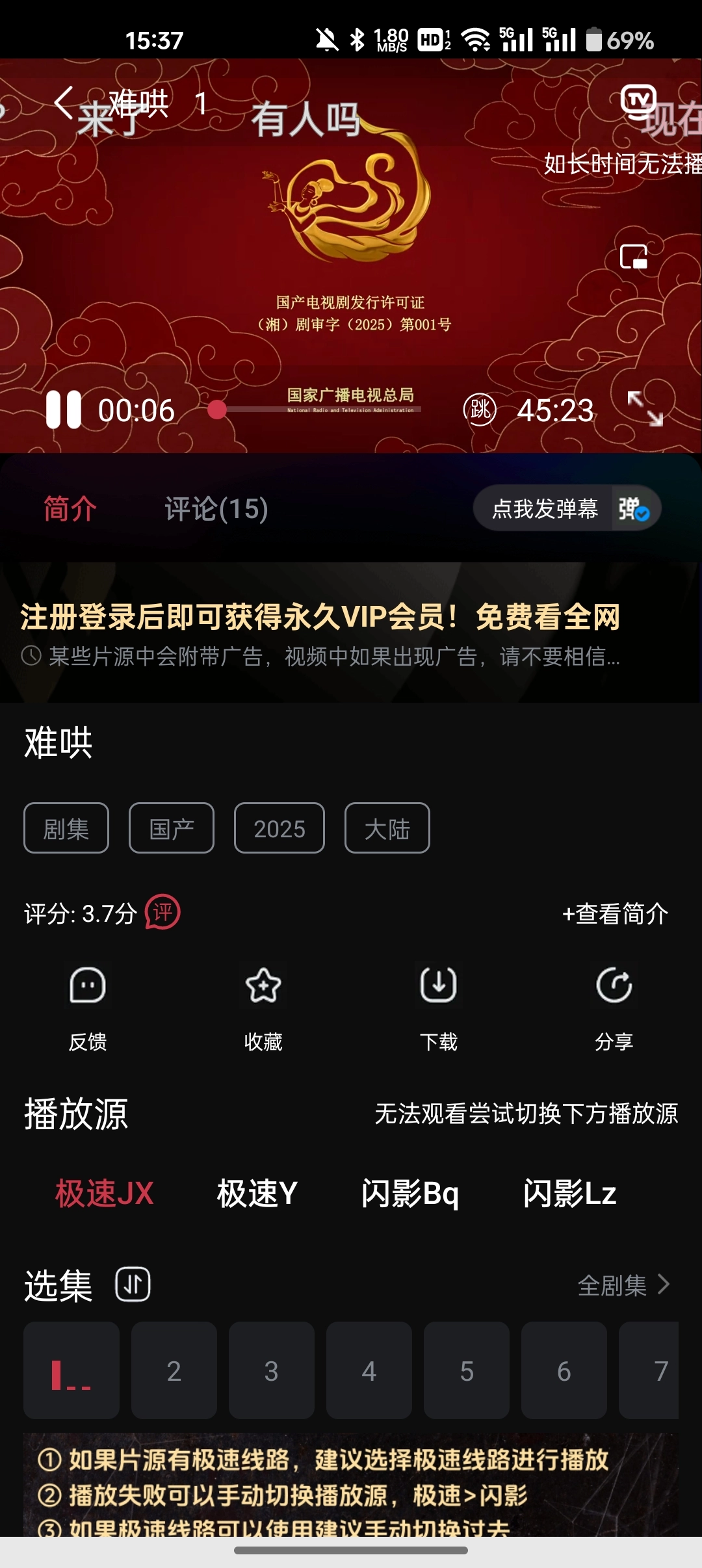Tap the 评 rating bubble icon
Image resolution: width=702 pixels, height=1568 pixels.
pyautogui.click(x=161, y=913)
